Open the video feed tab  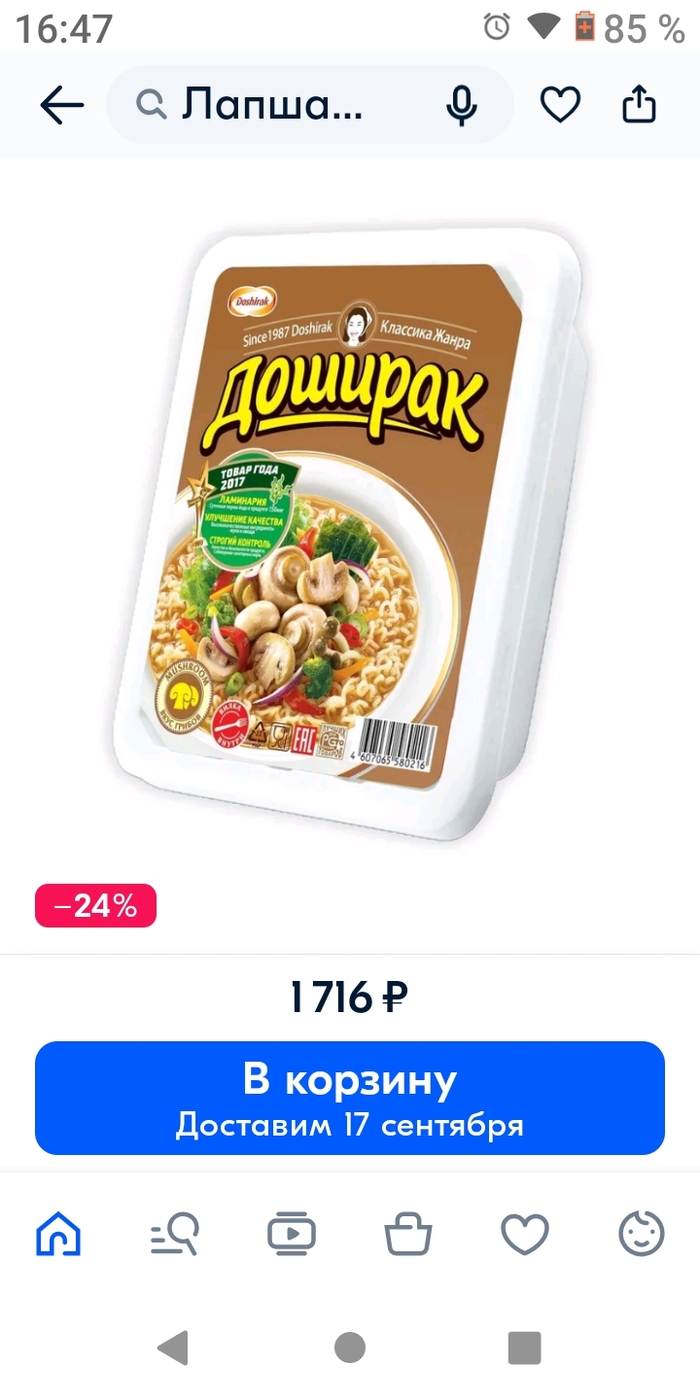click(291, 1235)
